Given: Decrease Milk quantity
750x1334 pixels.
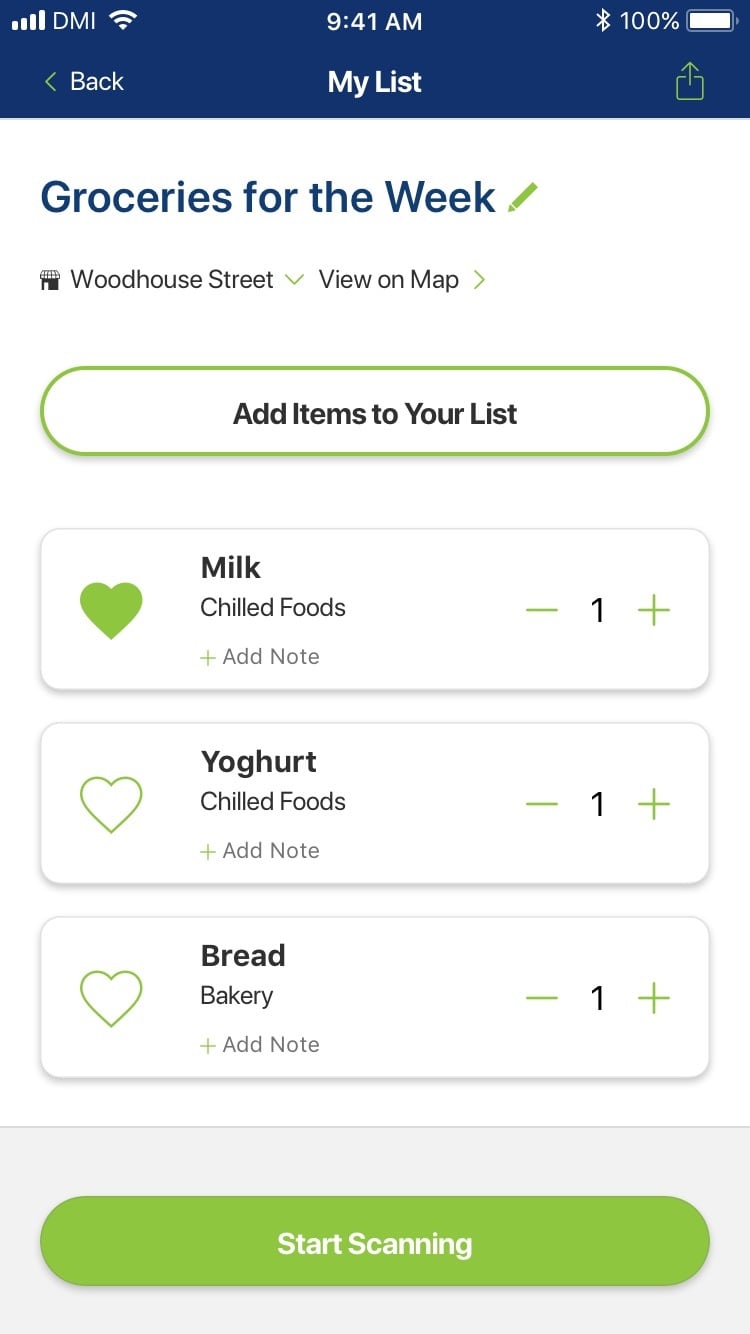Looking at the screenshot, I should pos(542,609).
